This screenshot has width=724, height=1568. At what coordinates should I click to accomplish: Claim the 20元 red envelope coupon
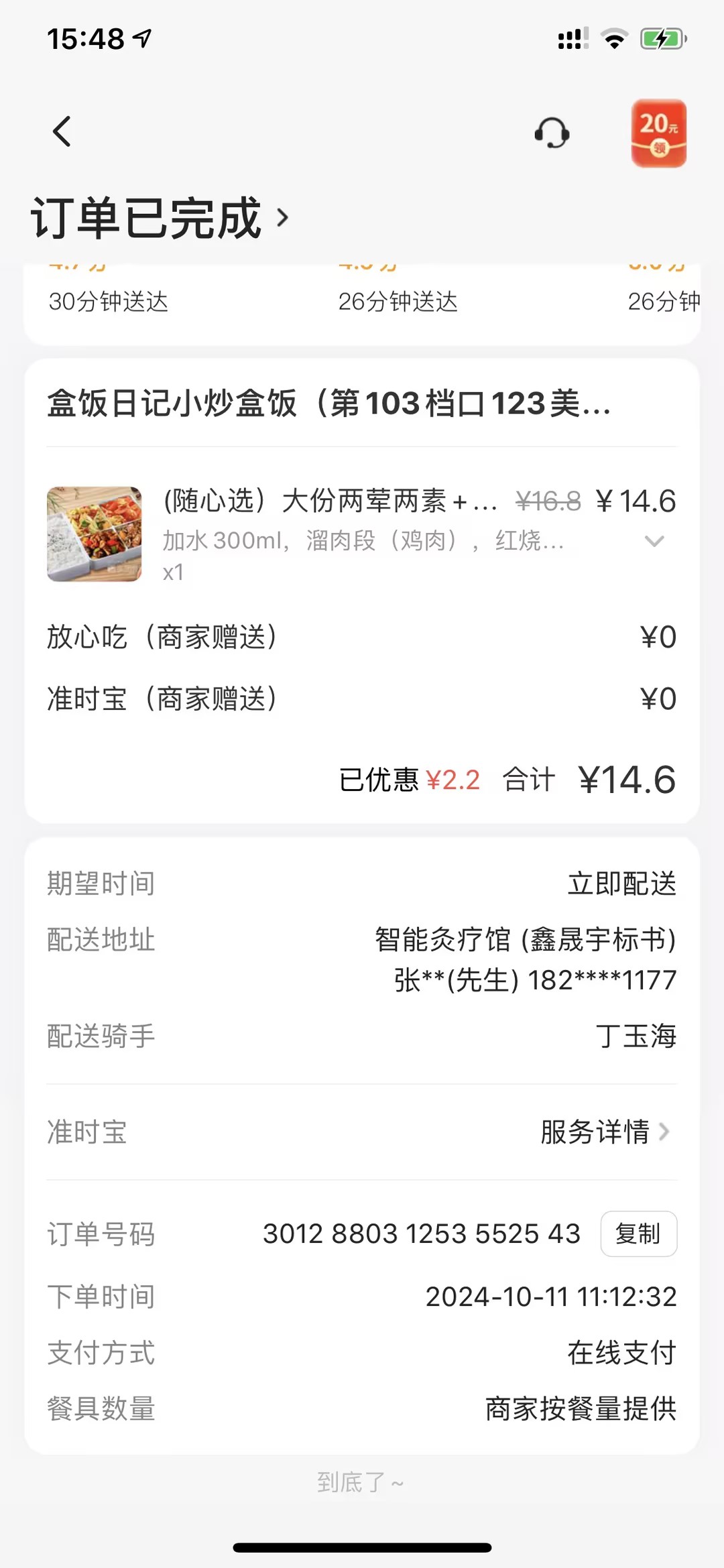coord(658,133)
